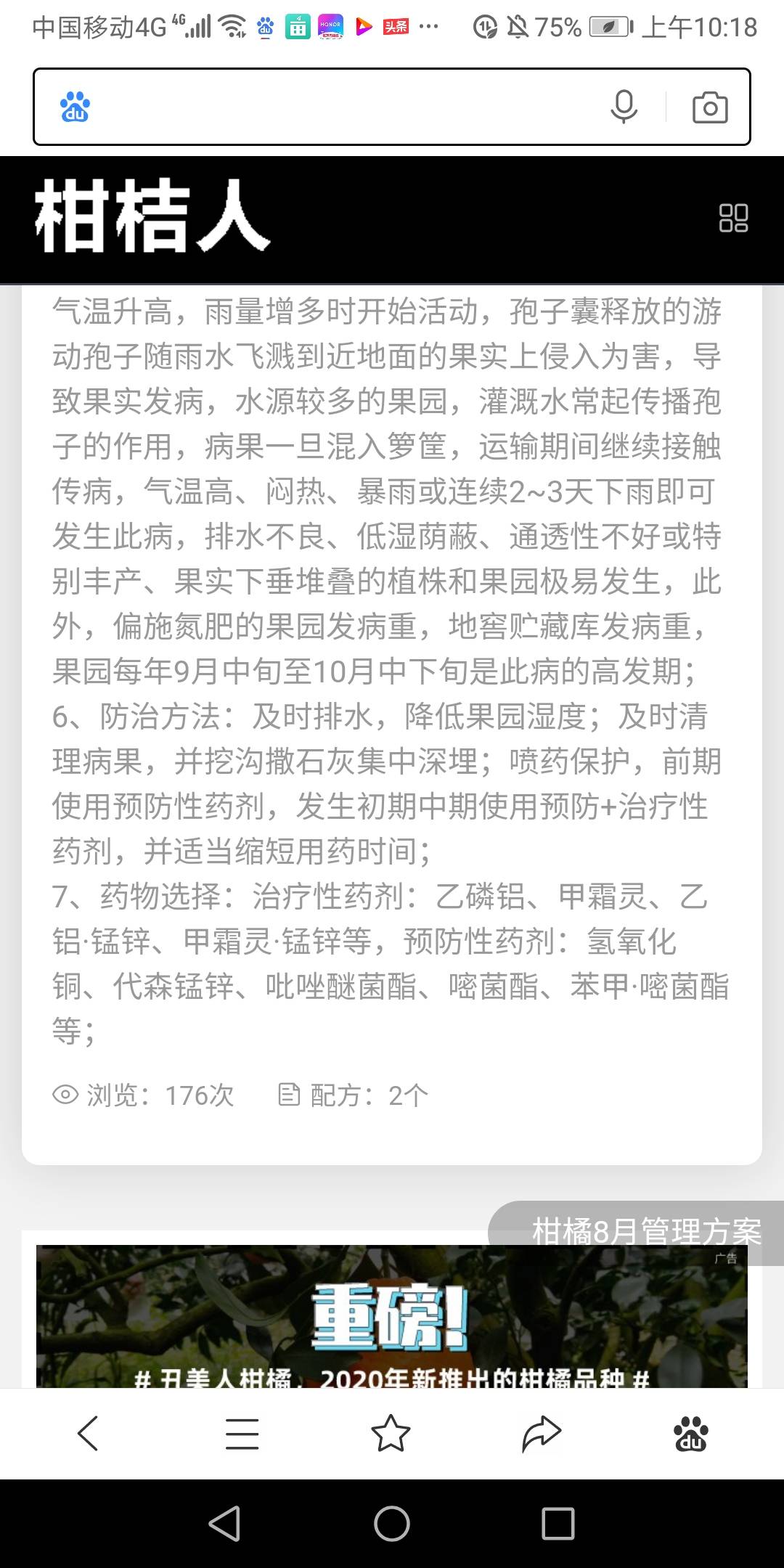Open the 柑橘8月管理方案 floating link
Screen dimensions: 784x1568
coord(645,1231)
